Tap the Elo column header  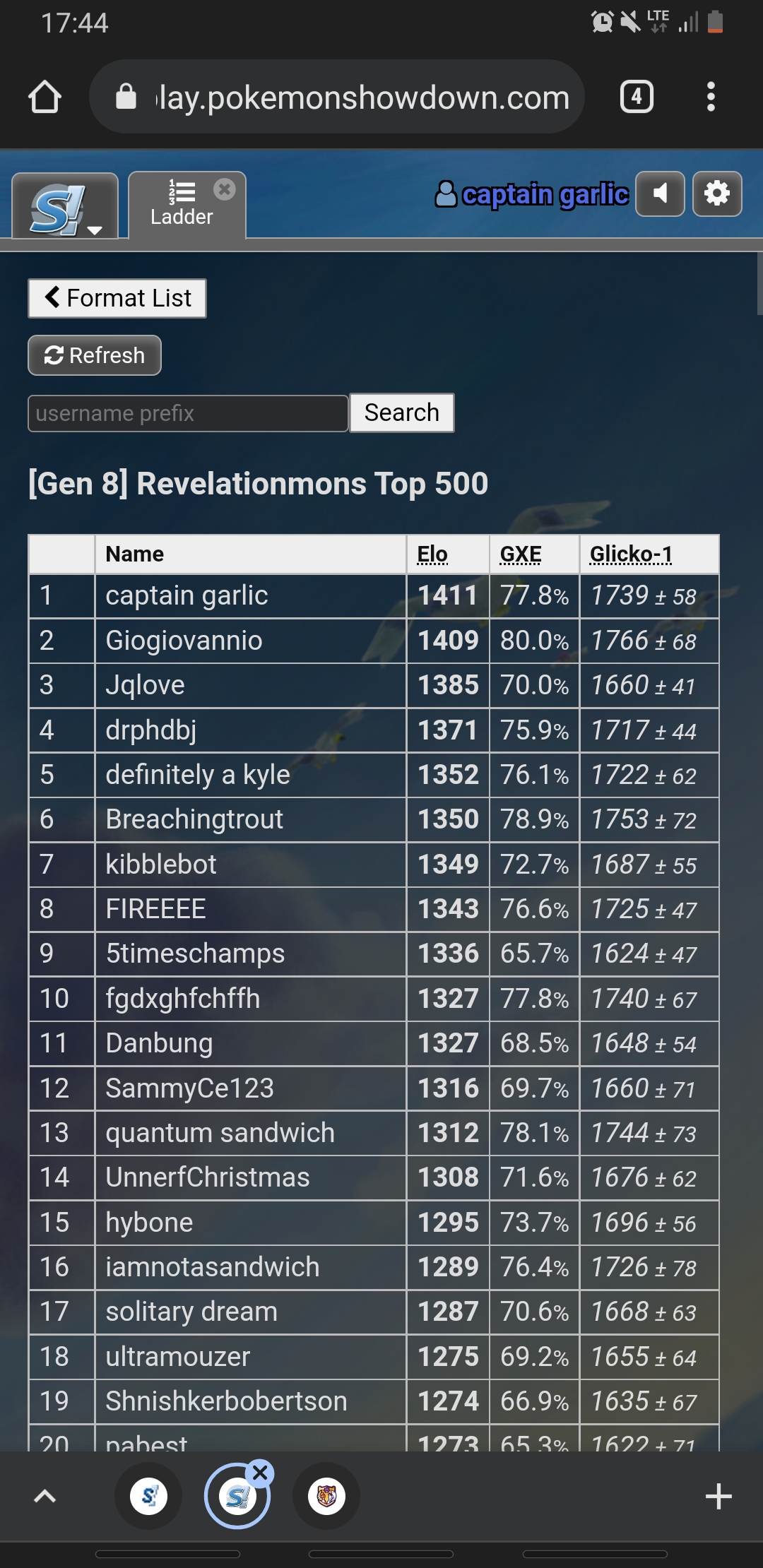432,554
